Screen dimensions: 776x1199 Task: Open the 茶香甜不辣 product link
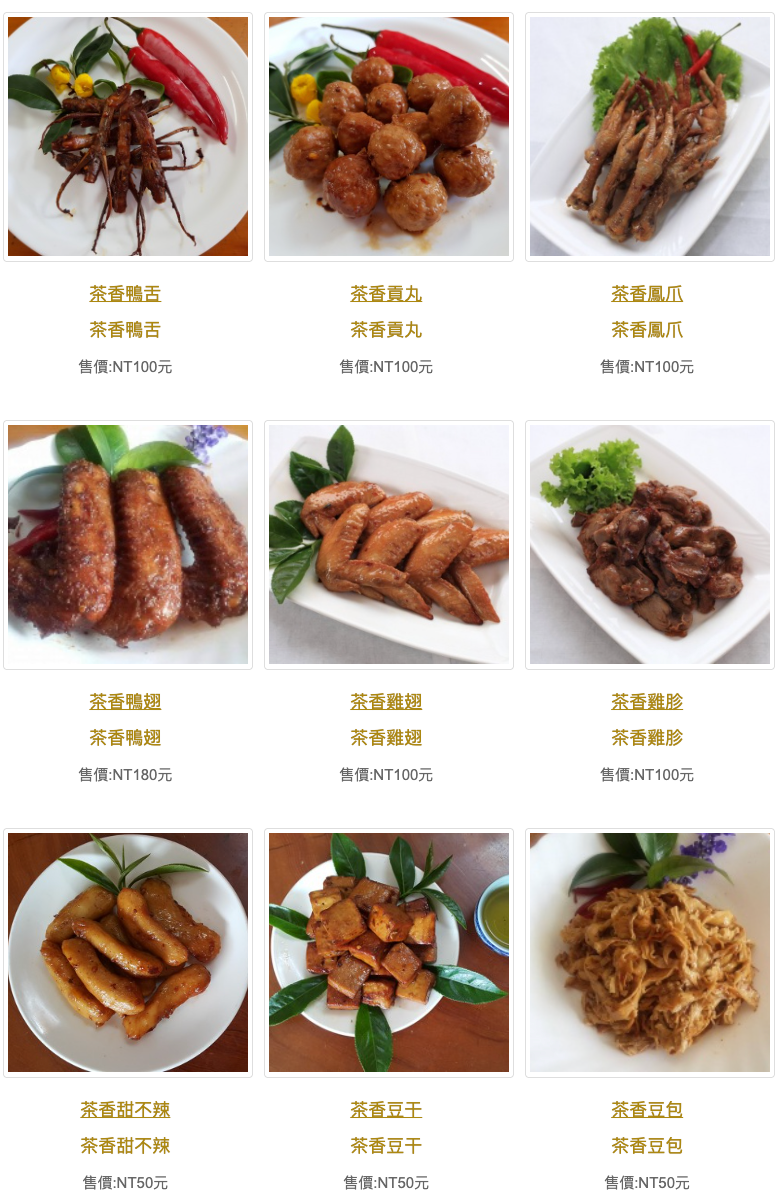126,1110
